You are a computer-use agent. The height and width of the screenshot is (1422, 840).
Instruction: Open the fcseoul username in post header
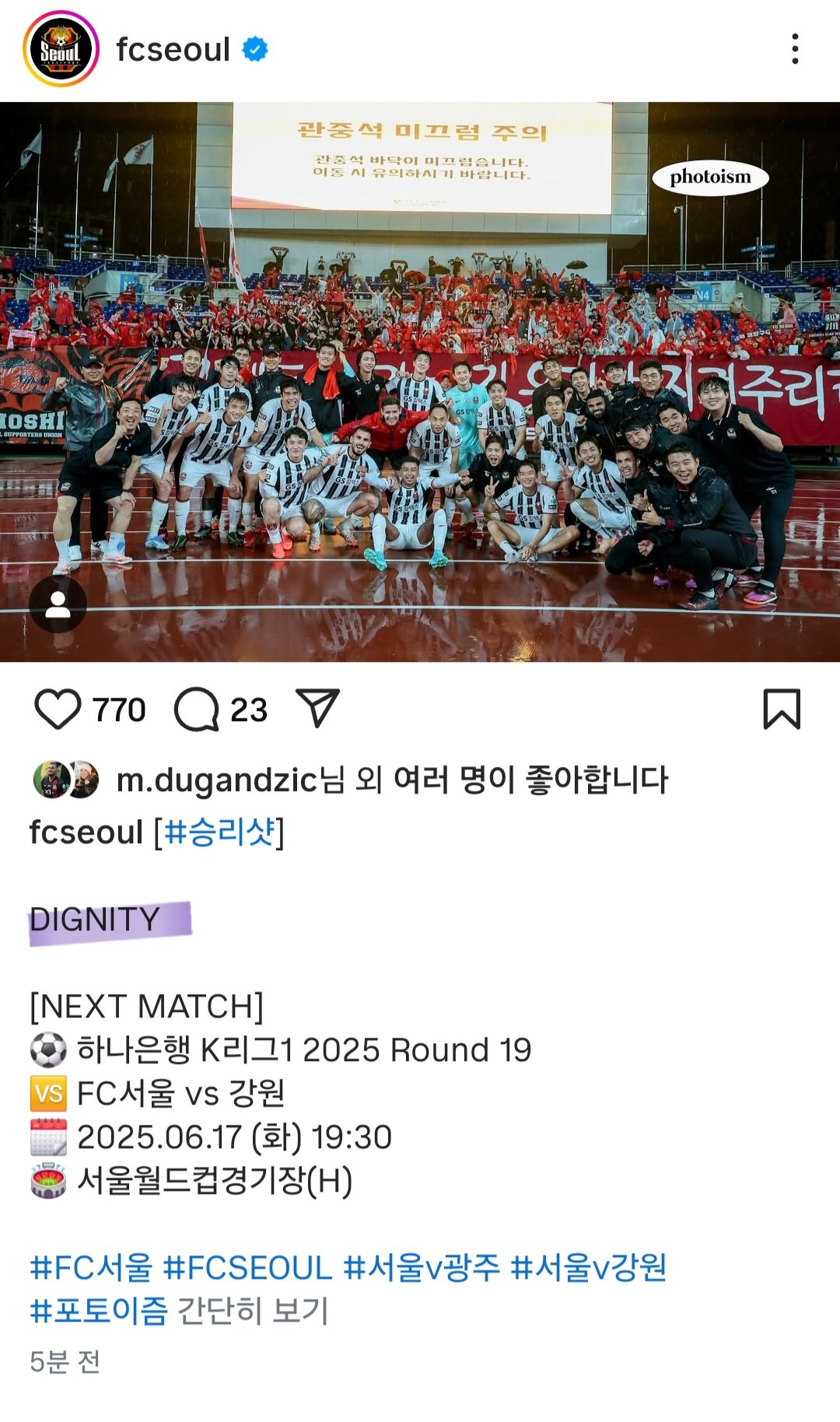click(173, 50)
